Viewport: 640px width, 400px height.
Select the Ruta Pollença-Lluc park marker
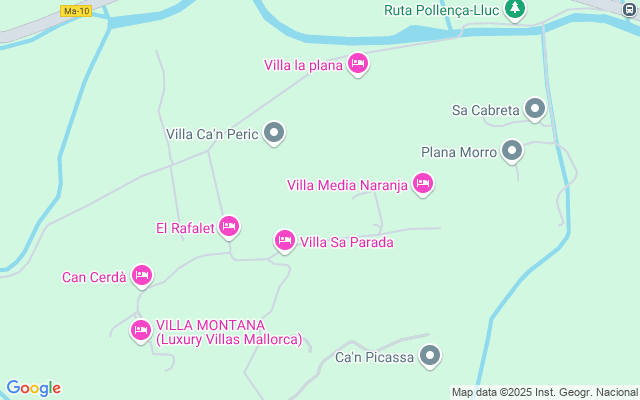tap(515, 9)
